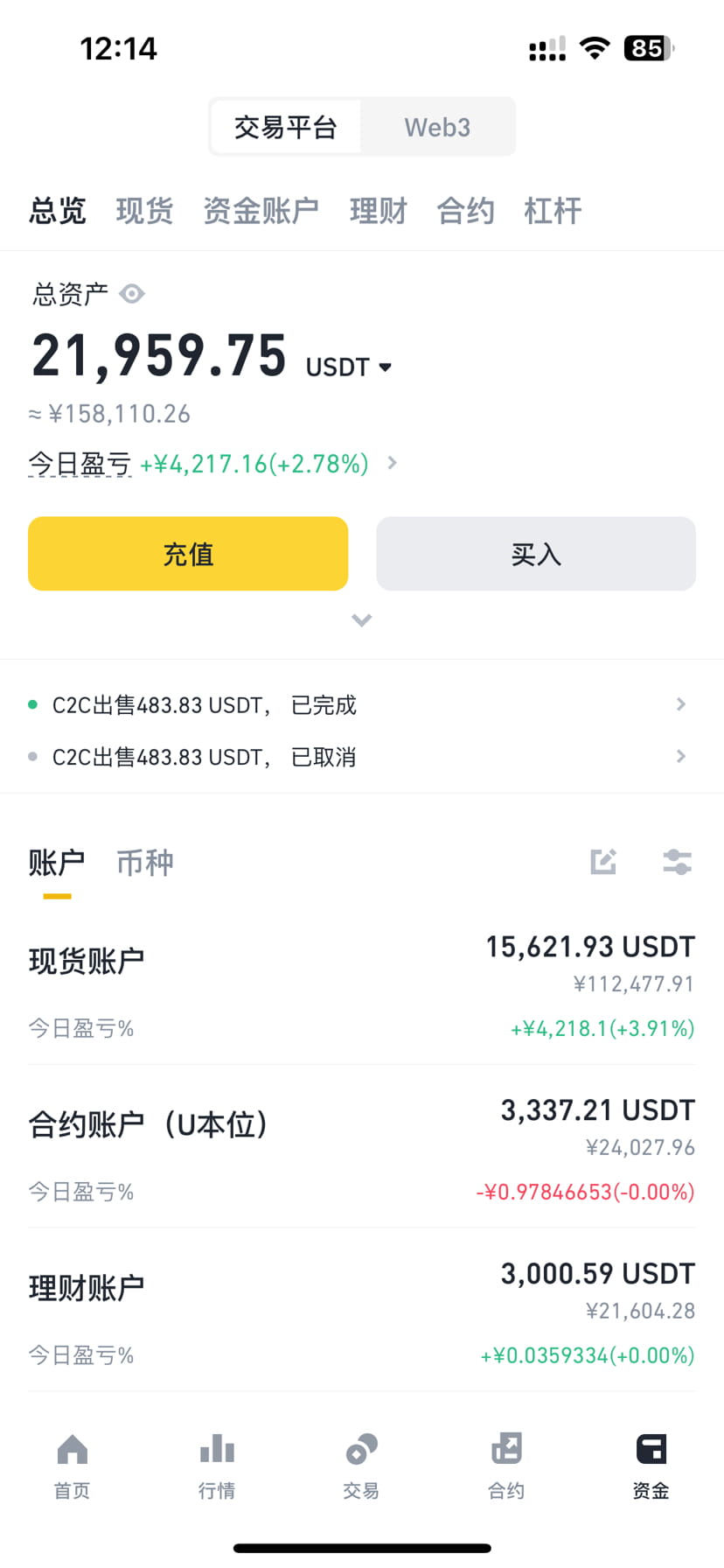
Task: Open the account filter settings icon
Action: pyautogui.click(x=677, y=862)
